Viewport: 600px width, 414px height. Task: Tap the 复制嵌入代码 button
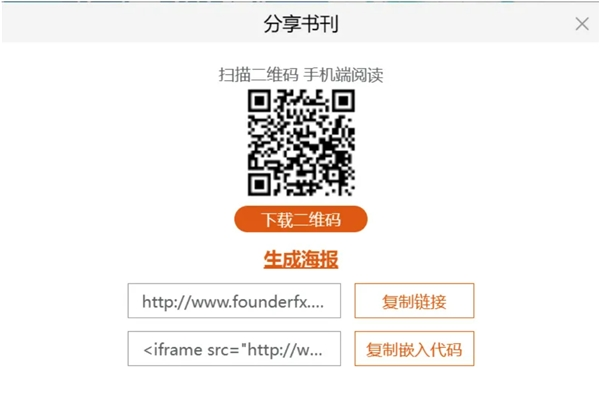pyautogui.click(x=414, y=349)
